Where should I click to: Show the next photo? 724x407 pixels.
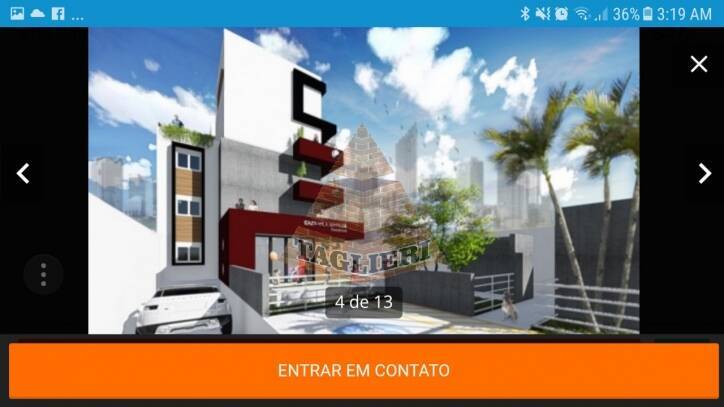point(704,173)
